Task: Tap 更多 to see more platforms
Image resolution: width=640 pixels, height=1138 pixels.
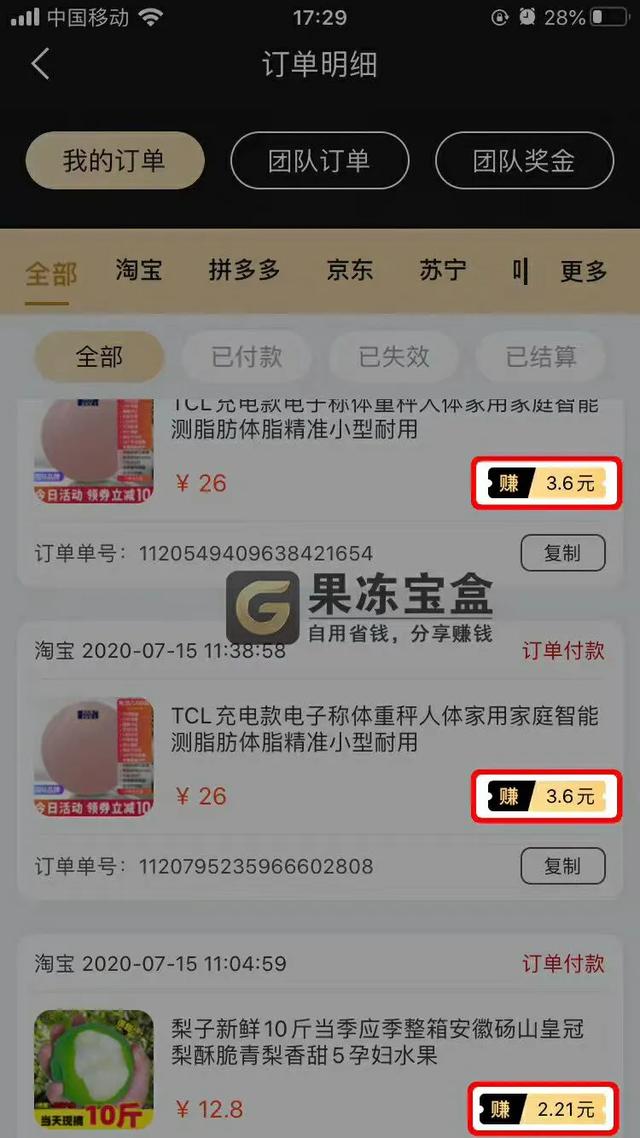Action: (x=583, y=271)
